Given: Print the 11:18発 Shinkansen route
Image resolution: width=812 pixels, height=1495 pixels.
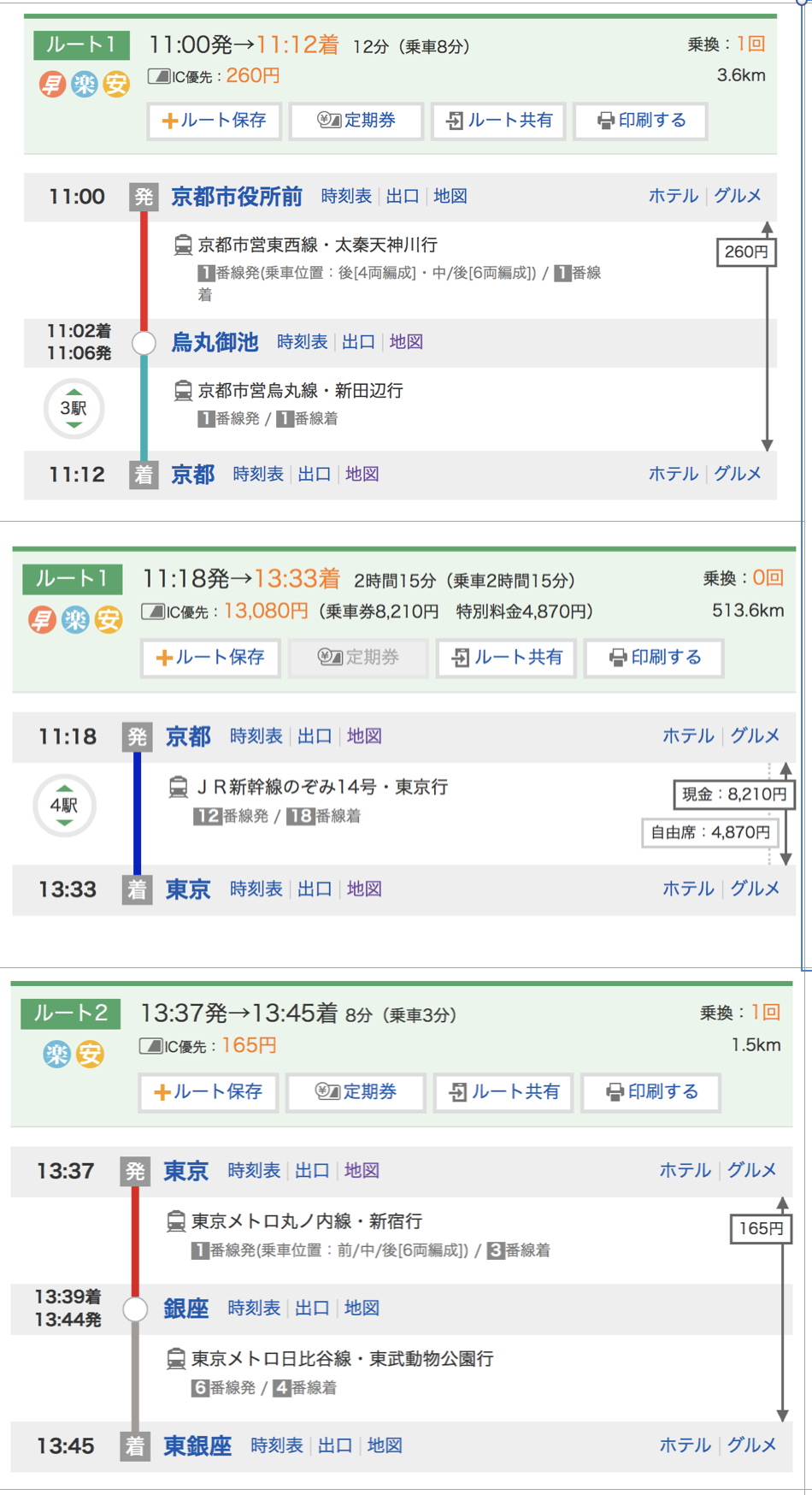Looking at the screenshot, I should [x=654, y=658].
